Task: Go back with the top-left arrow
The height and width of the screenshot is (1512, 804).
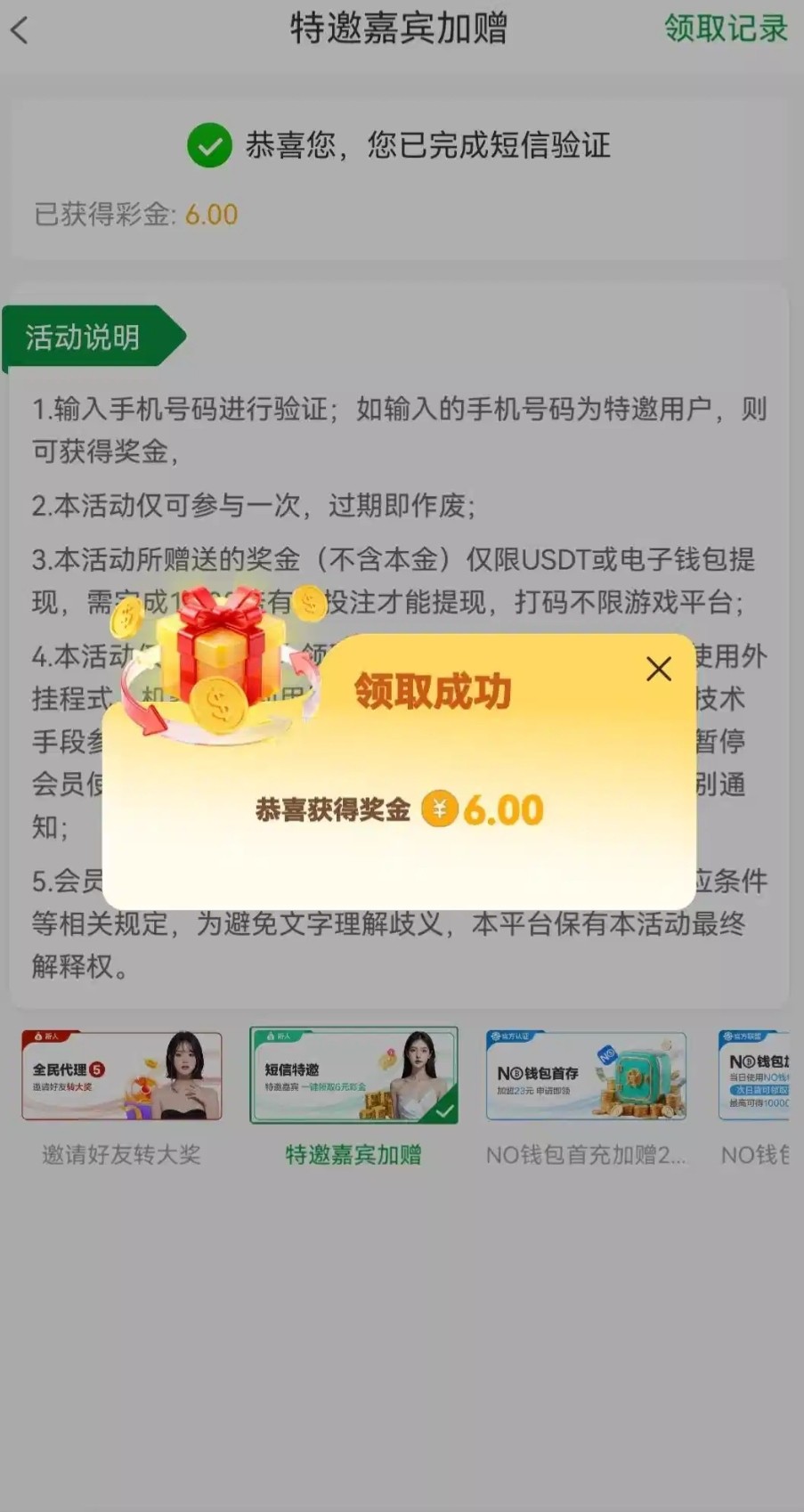Action: click(x=20, y=31)
